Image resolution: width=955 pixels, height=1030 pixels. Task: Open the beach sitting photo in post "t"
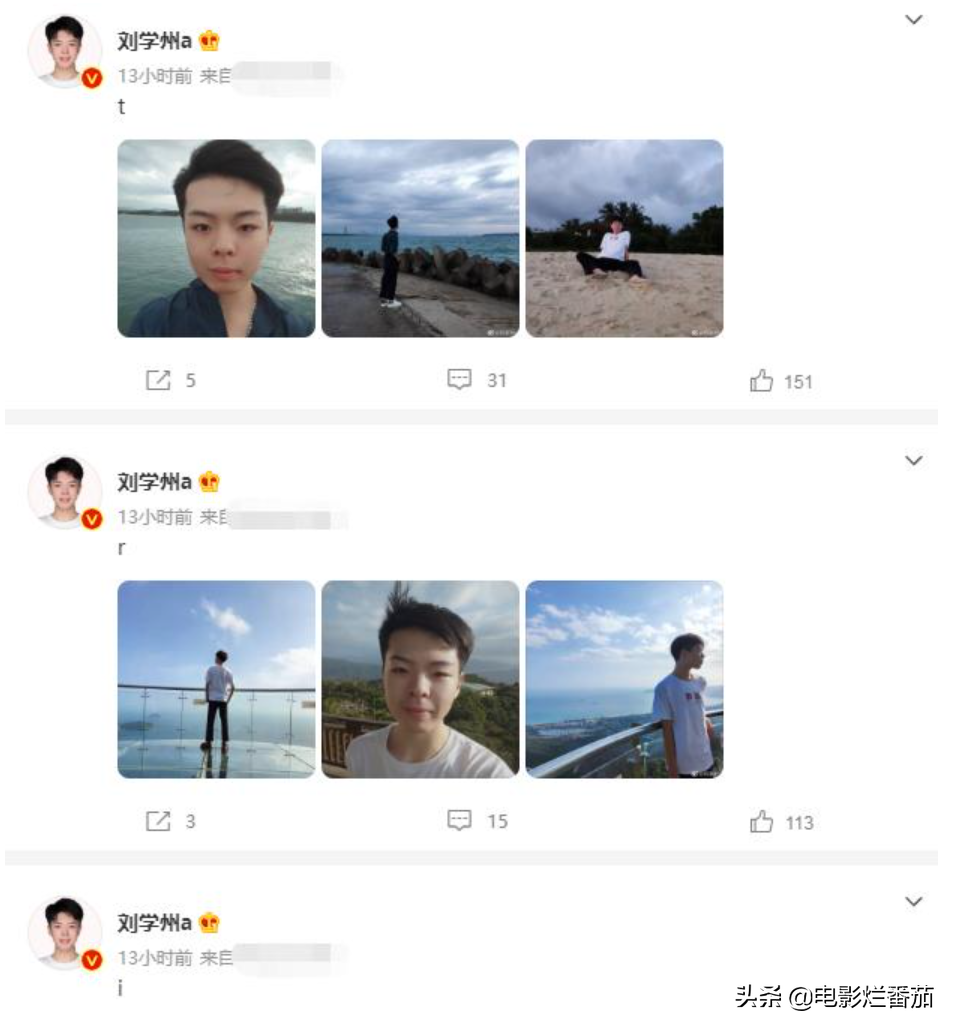pyautogui.click(x=624, y=238)
